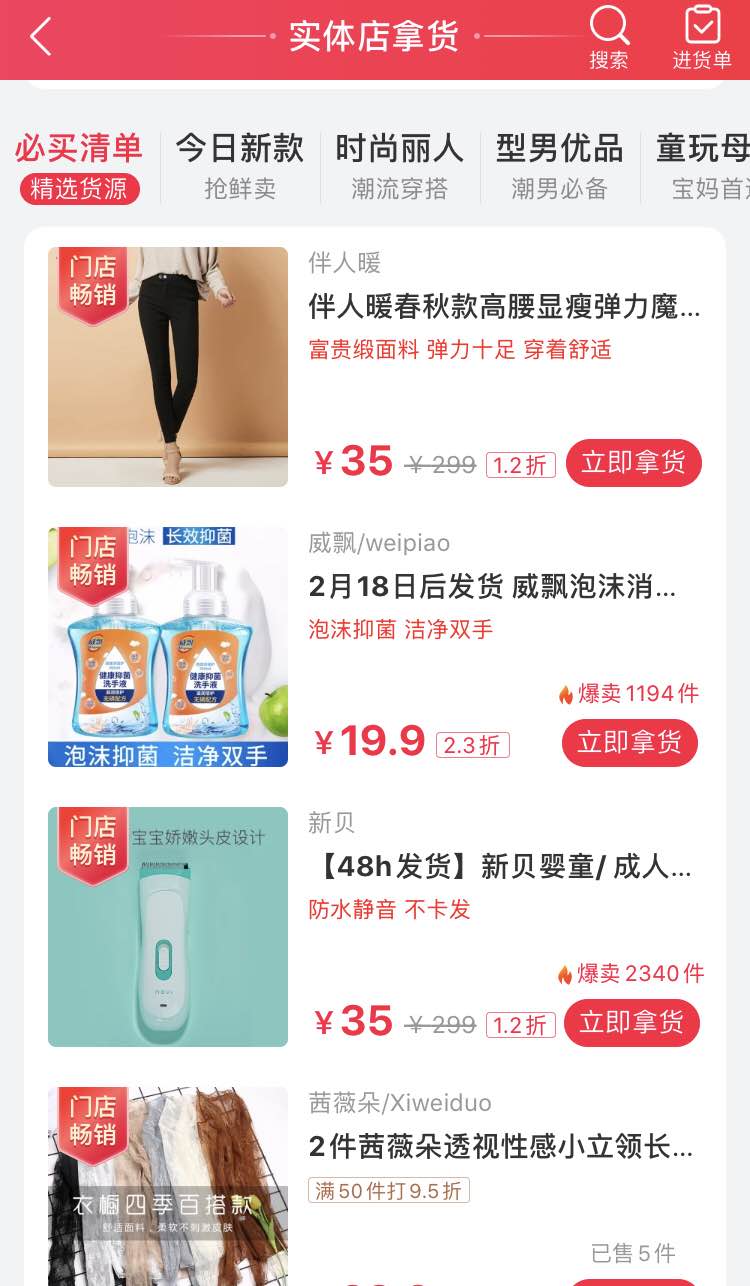
Task: Switch to the 时尚丽人 tab
Action: point(400,165)
